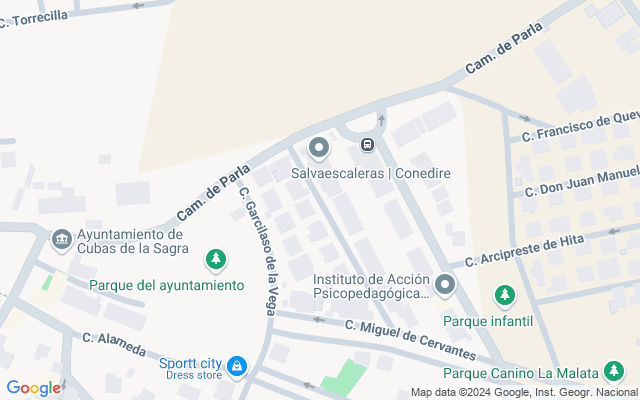Screen dimensions: 640x400
Task: Select the Parque infantil park pin
Action: tap(505, 296)
